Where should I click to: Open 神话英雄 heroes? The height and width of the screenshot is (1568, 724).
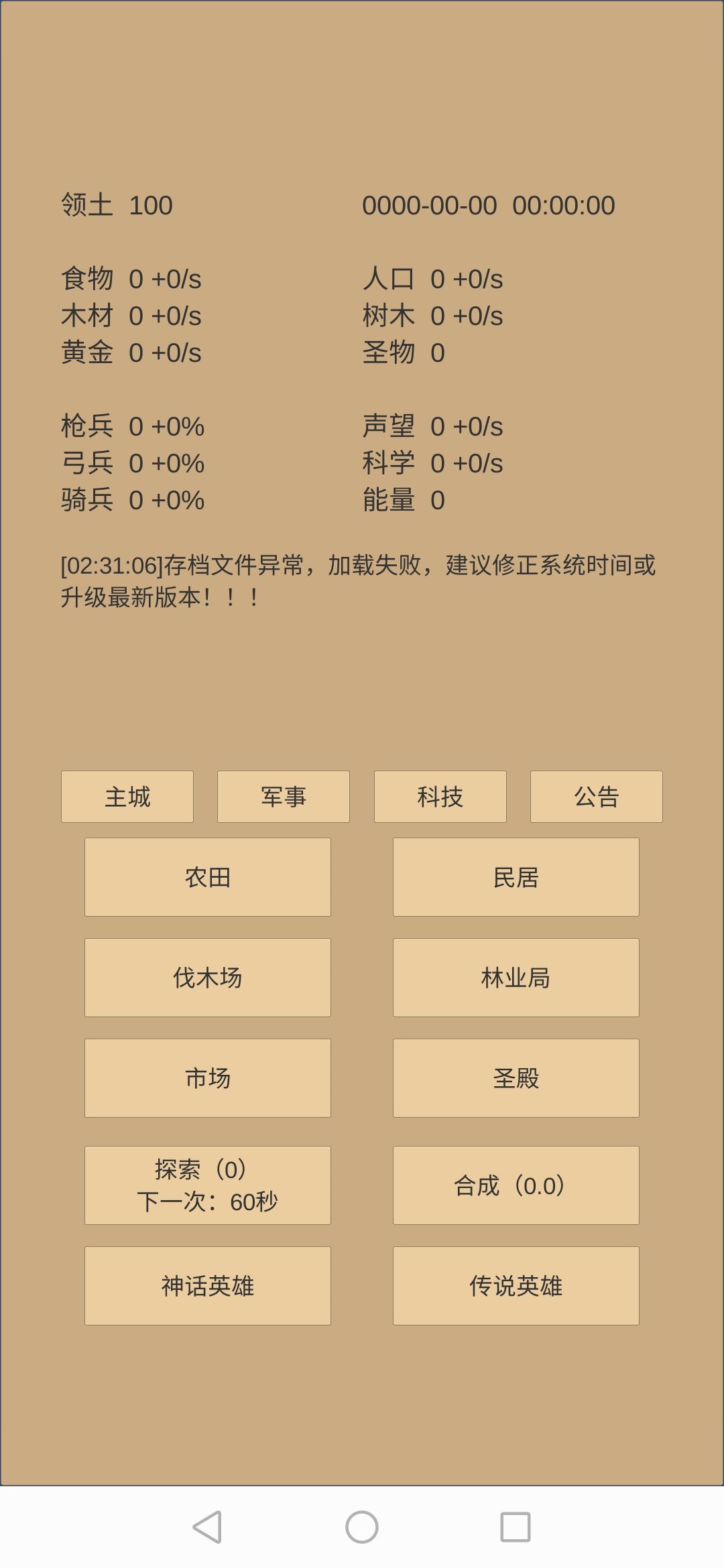pyautogui.click(x=208, y=1286)
